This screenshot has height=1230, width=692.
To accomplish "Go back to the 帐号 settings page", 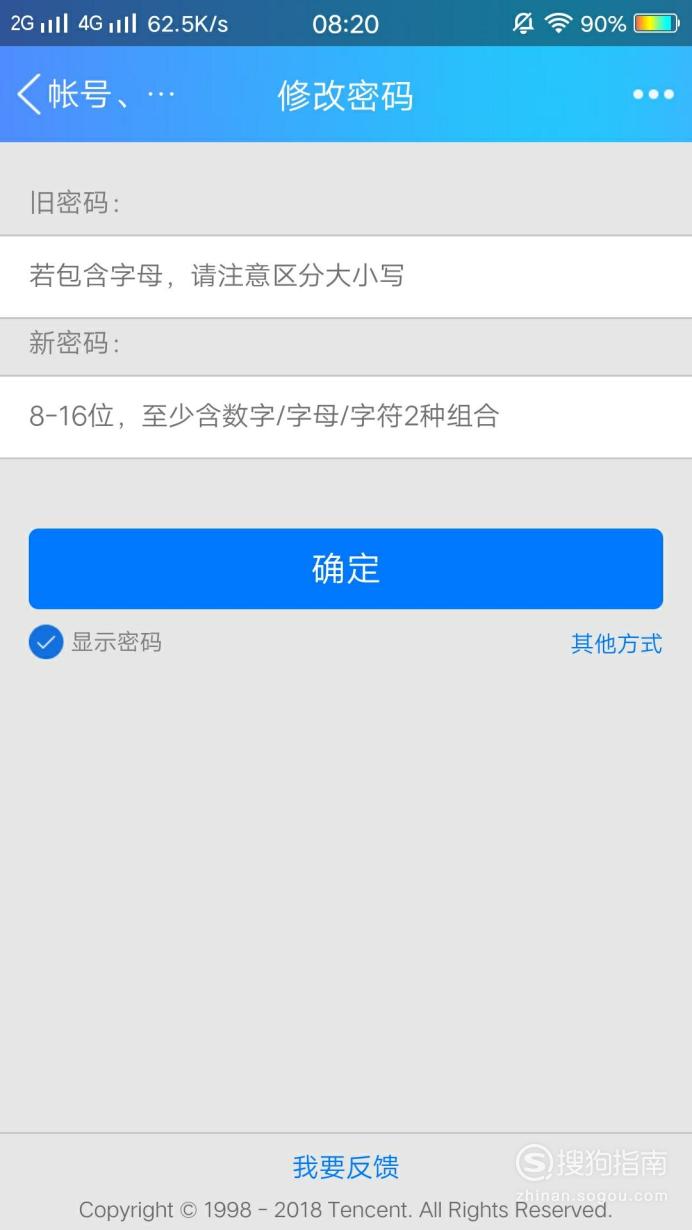I will pyautogui.click(x=96, y=95).
